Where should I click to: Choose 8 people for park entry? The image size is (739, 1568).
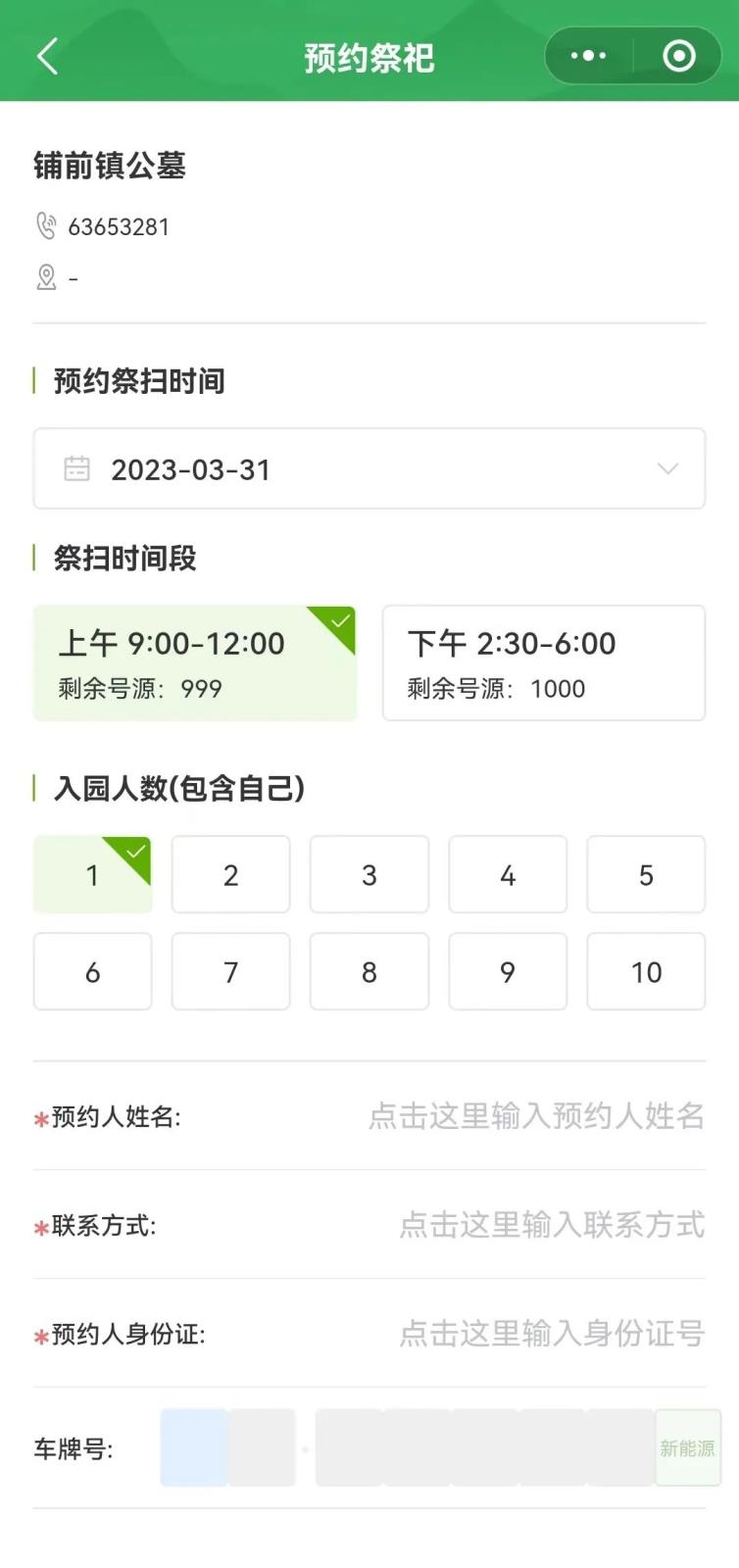pos(369,971)
